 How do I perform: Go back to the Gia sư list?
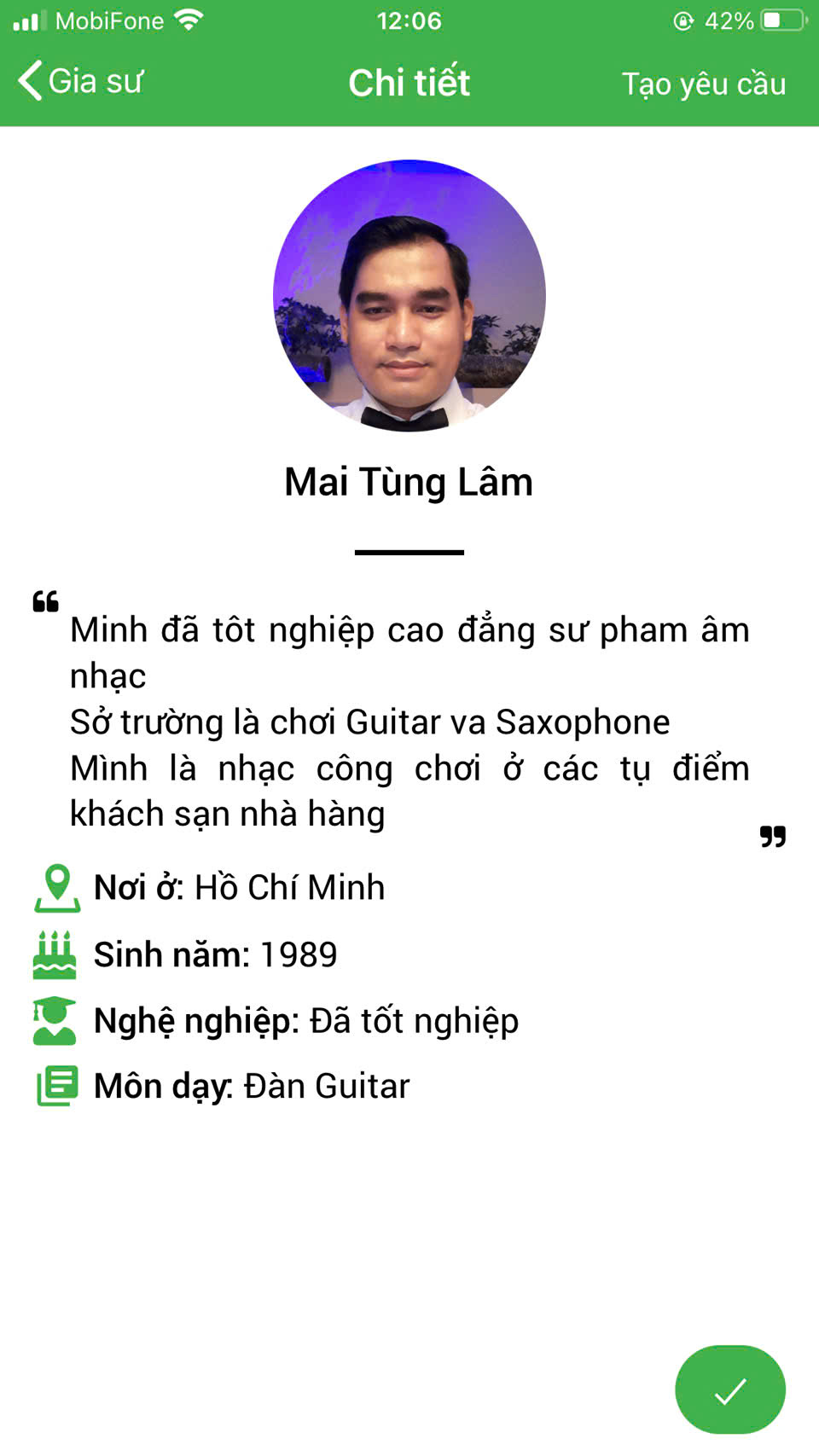[79, 82]
